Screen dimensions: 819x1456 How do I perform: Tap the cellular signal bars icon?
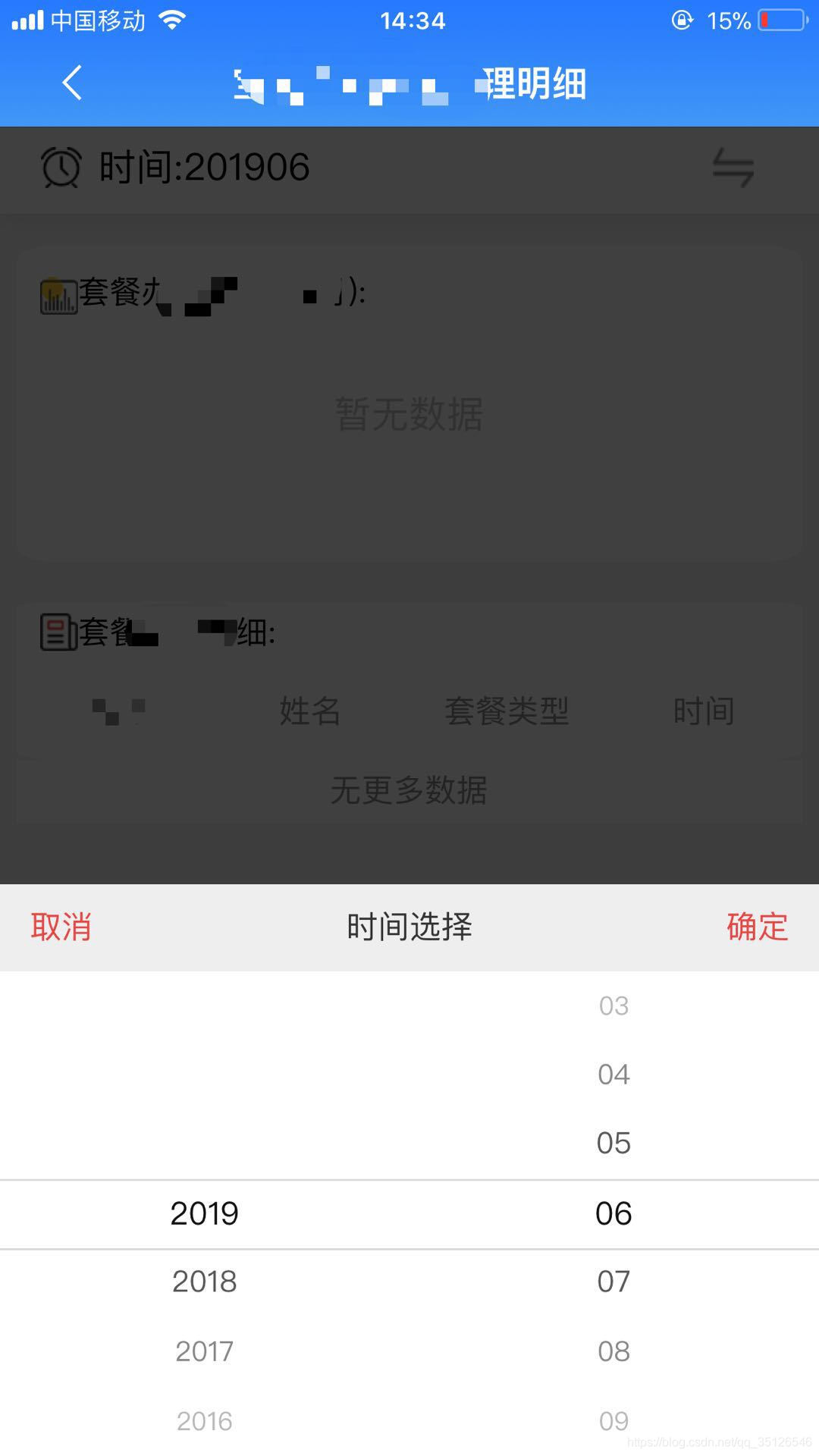tap(27, 20)
